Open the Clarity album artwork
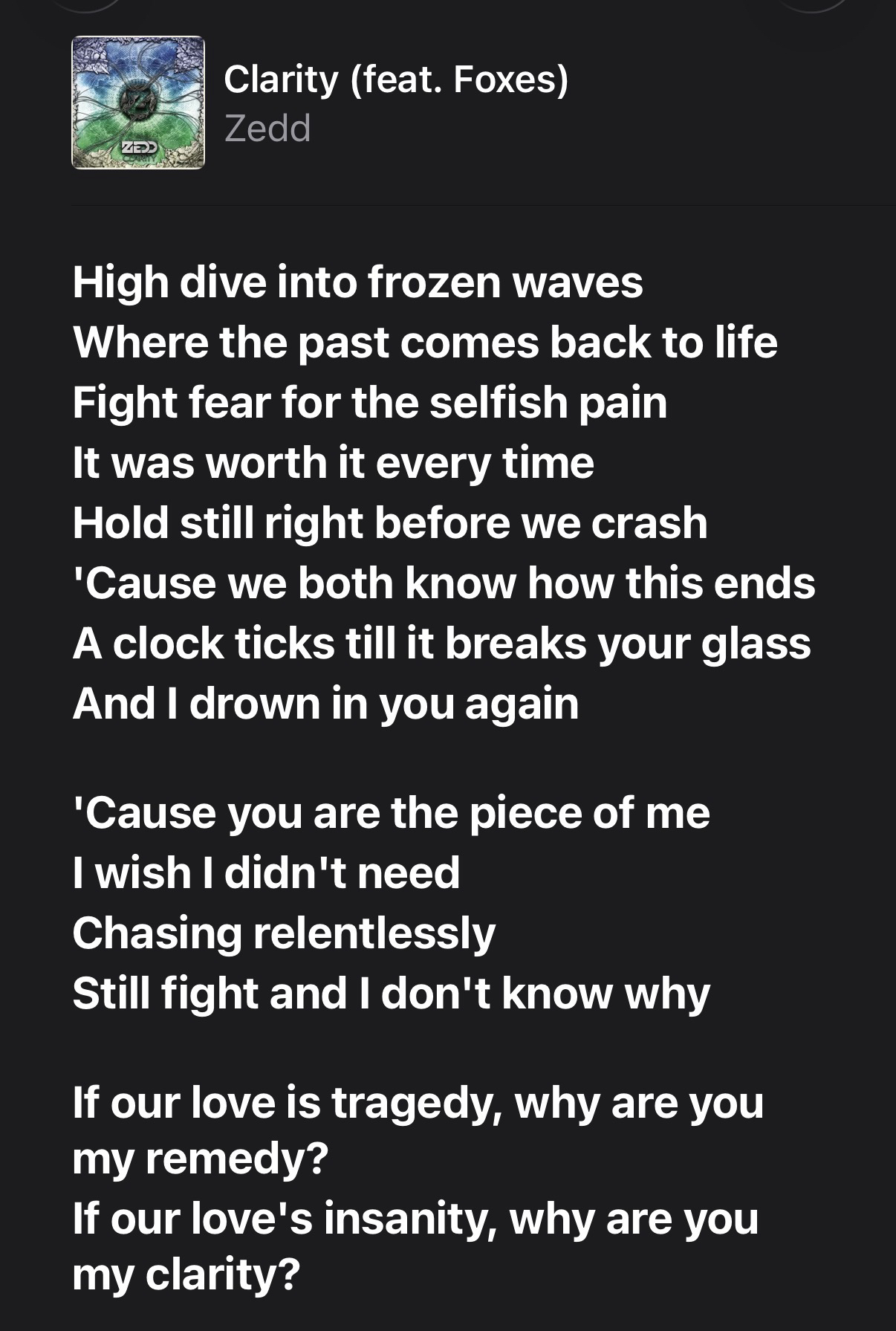 (138, 103)
